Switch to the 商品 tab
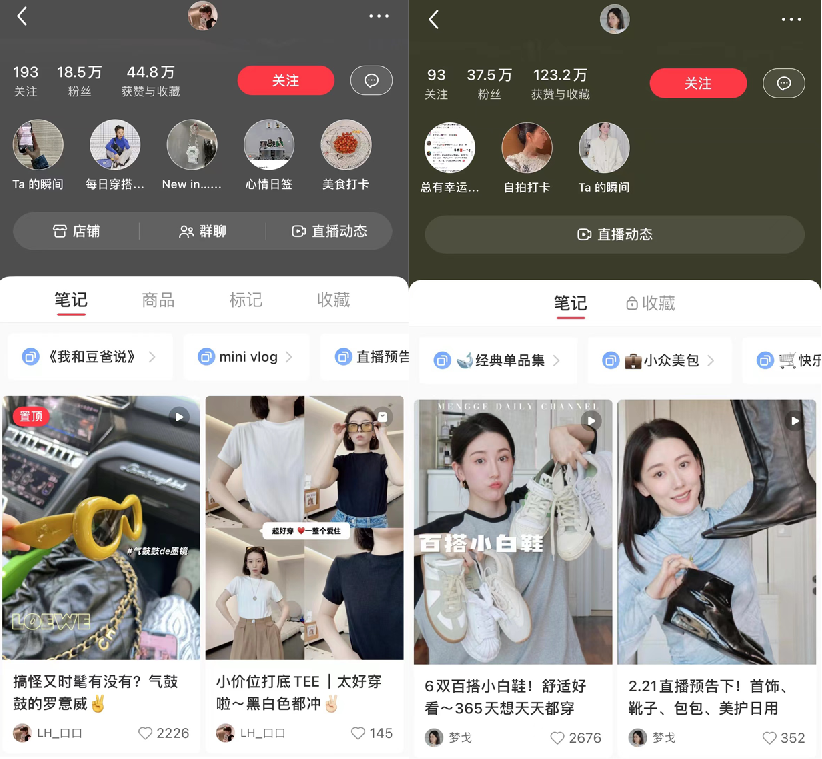 pos(158,299)
